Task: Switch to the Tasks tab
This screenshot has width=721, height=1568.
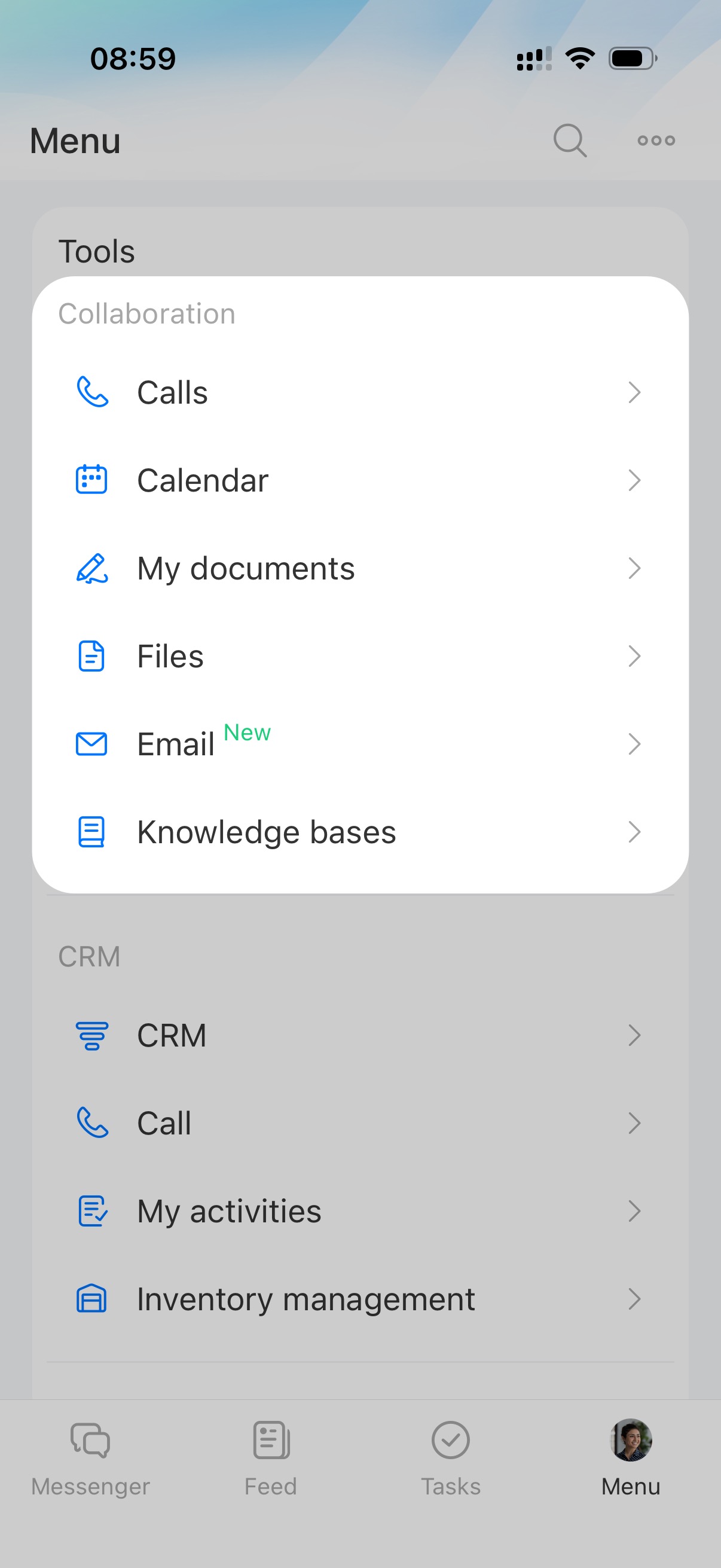Action: coord(450,1458)
